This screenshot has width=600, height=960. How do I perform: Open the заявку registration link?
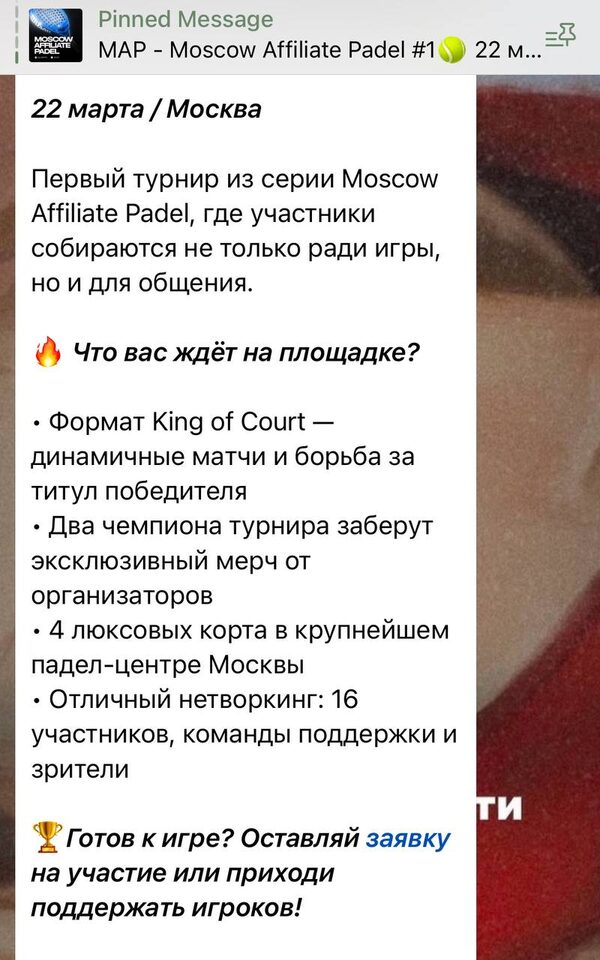click(x=408, y=838)
